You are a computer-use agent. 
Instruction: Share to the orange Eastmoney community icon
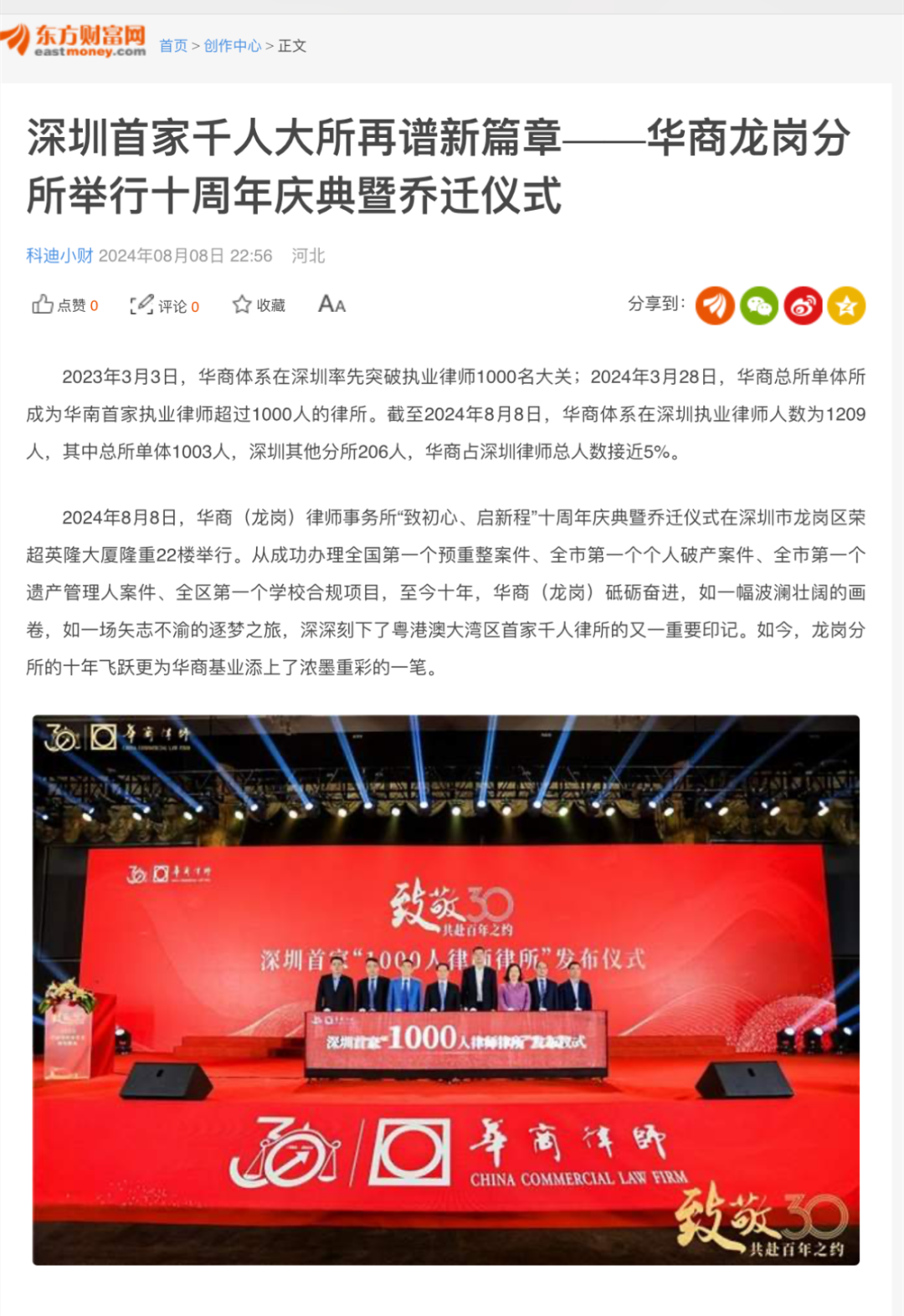tap(715, 305)
